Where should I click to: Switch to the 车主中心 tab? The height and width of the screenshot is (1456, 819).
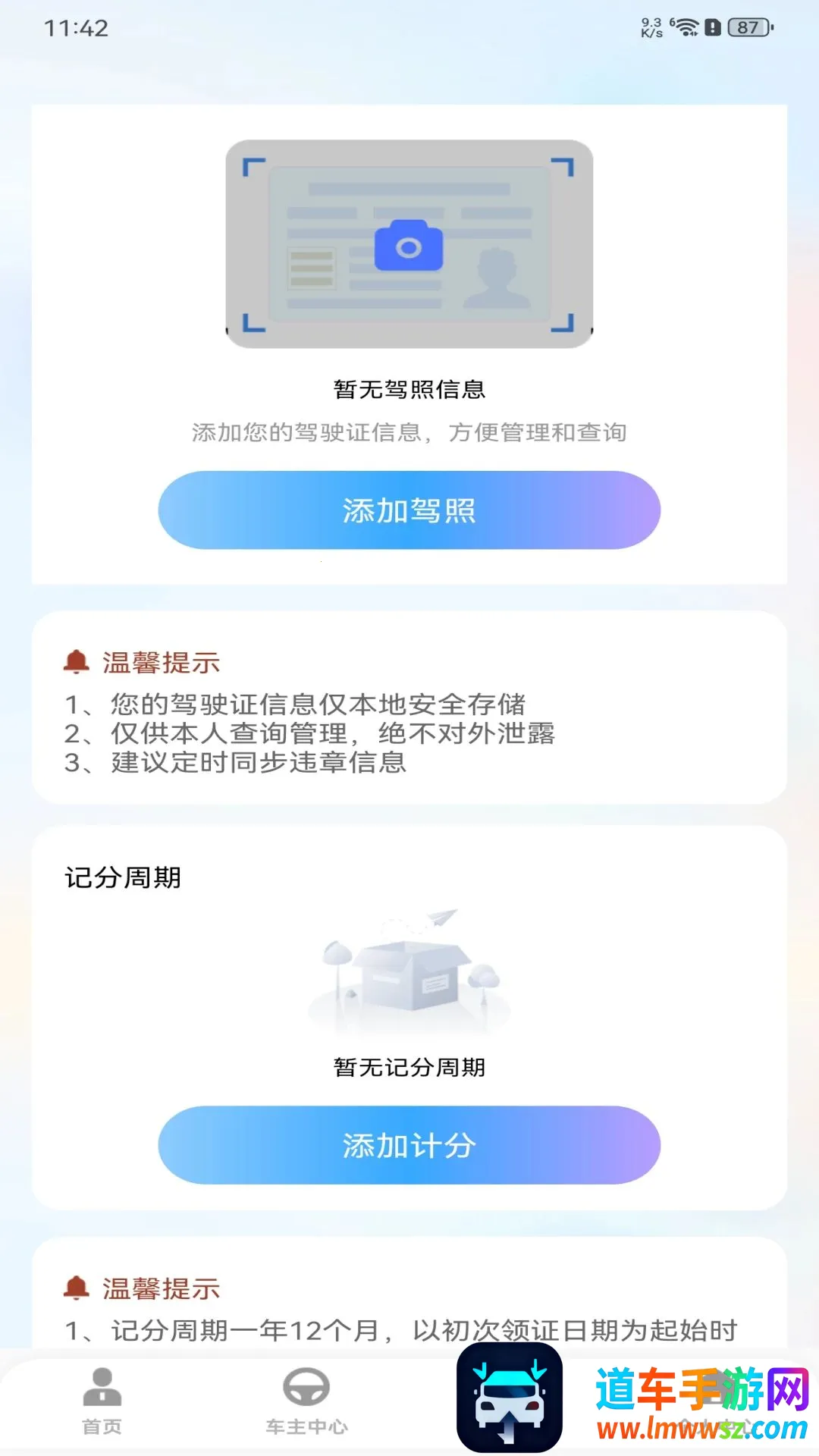tap(306, 1401)
